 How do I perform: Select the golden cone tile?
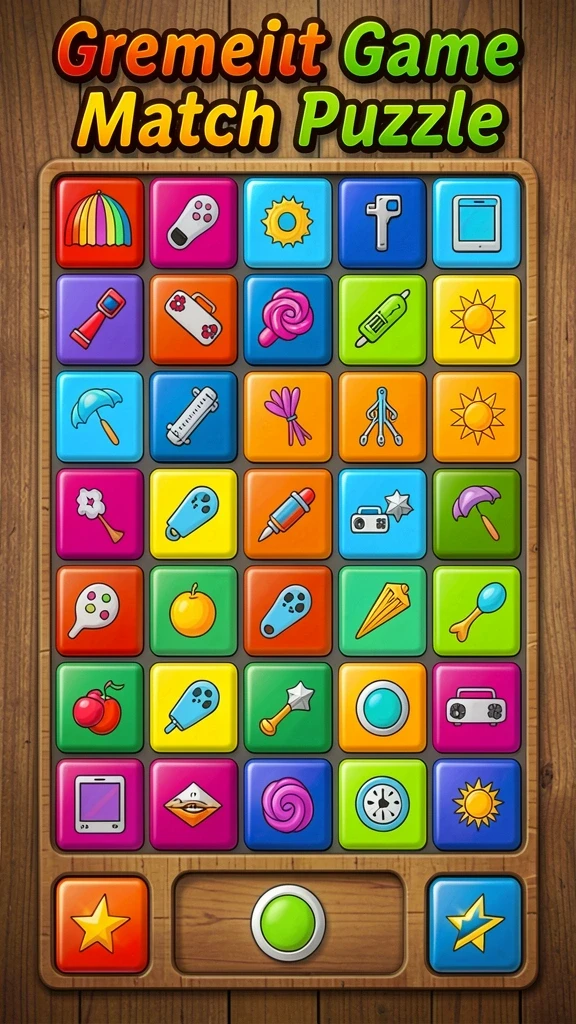coord(382,611)
